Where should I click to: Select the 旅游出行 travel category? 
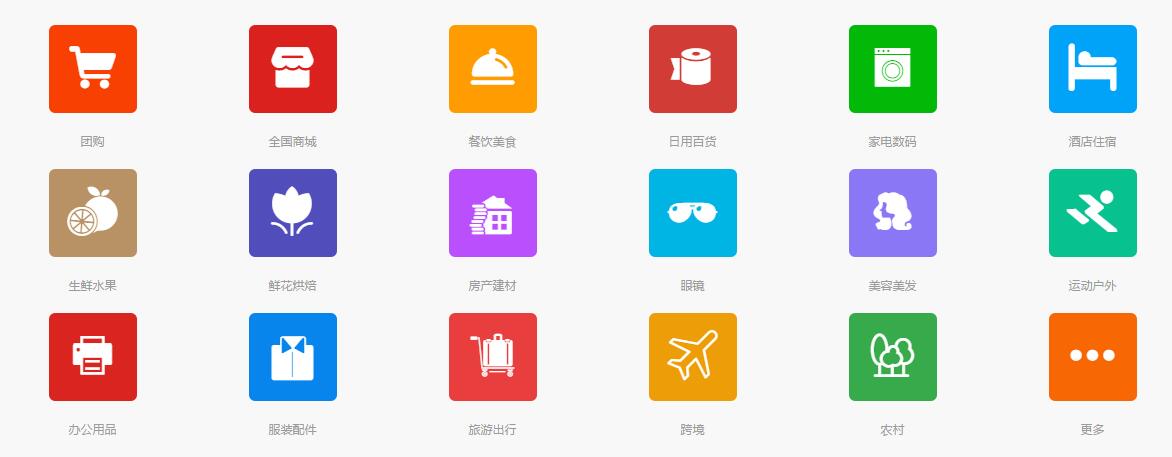[492, 357]
